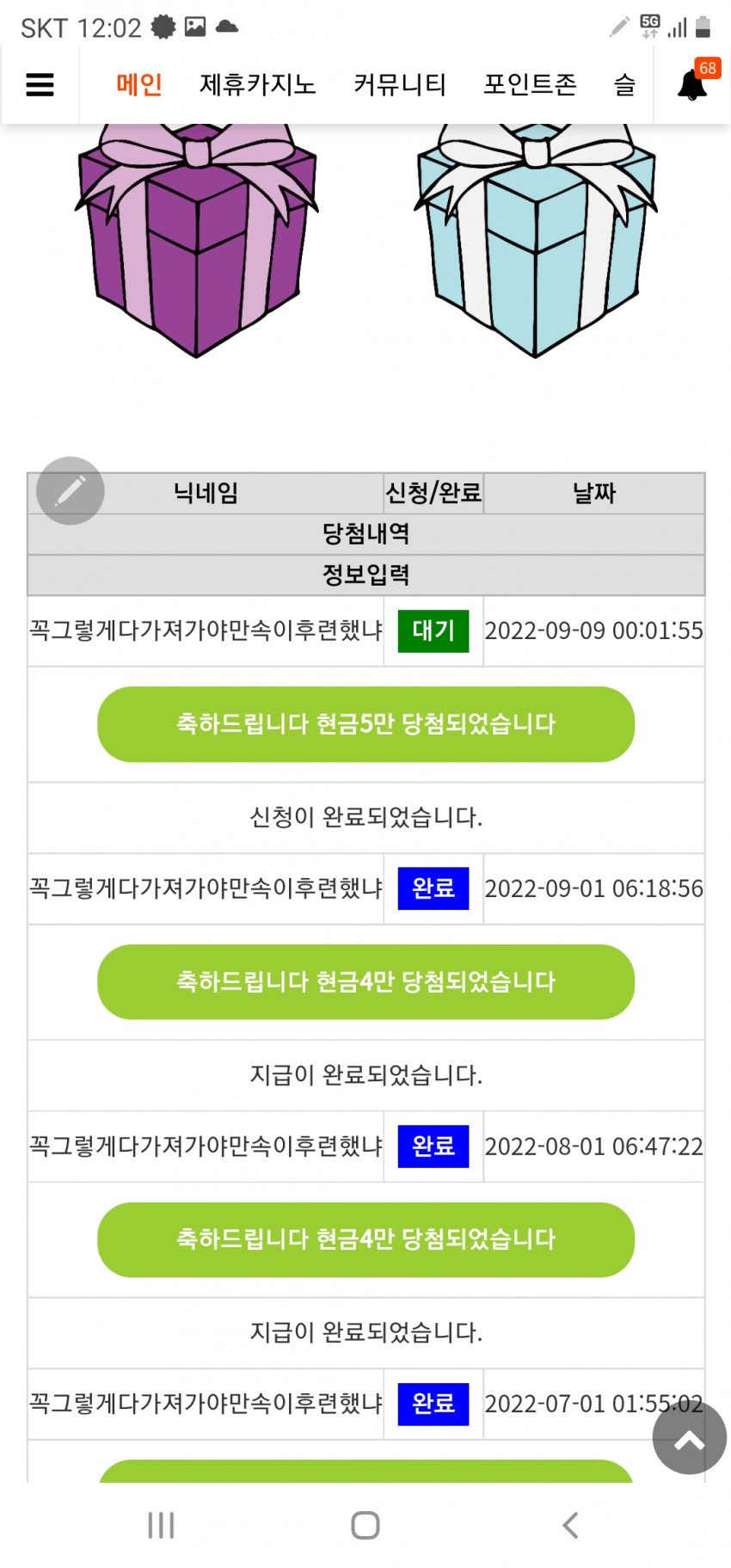This screenshot has width=731, height=1568.
Task: Pick the light blue gift box
Action: [536, 239]
